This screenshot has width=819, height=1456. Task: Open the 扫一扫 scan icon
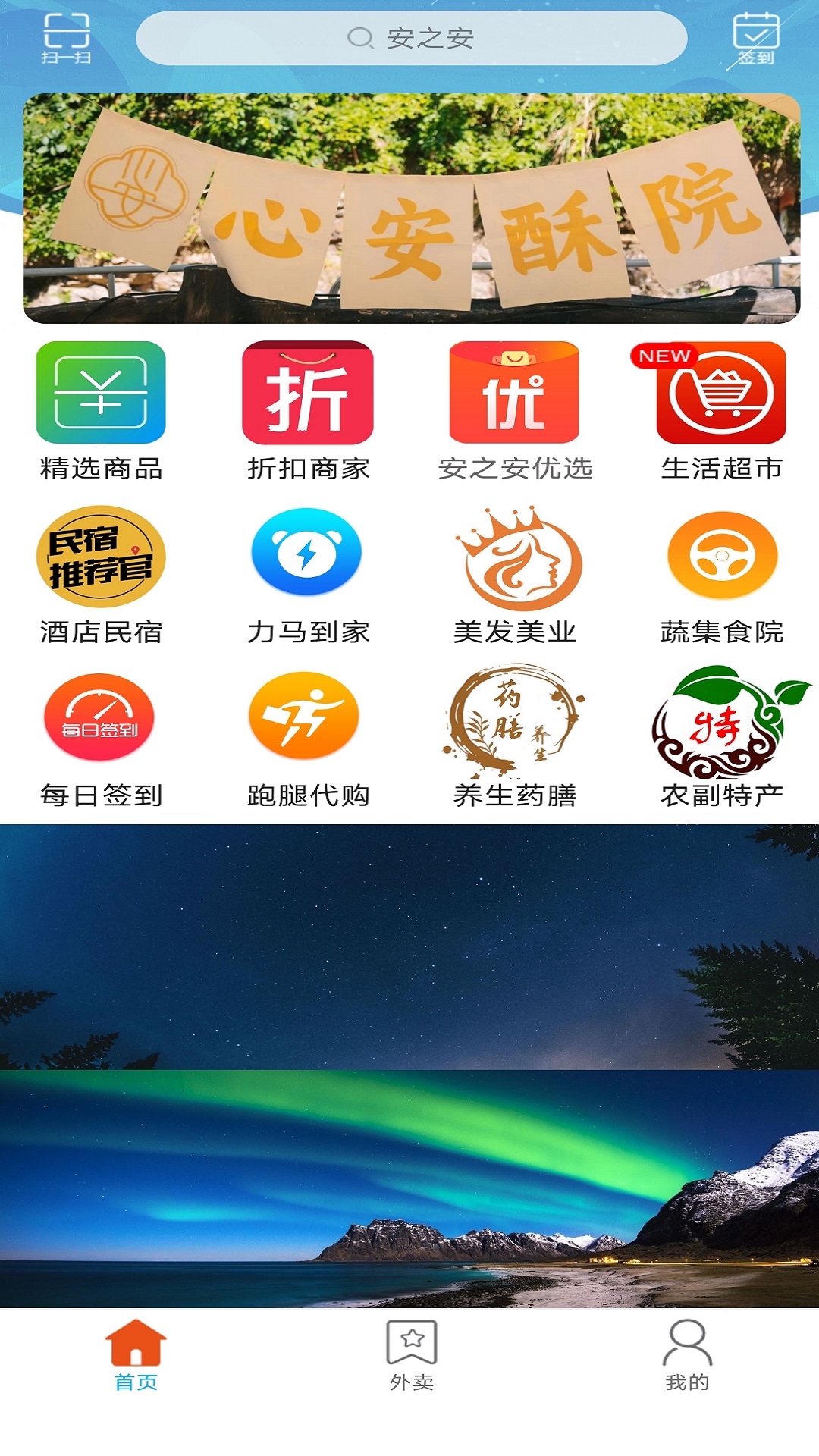click(66, 38)
